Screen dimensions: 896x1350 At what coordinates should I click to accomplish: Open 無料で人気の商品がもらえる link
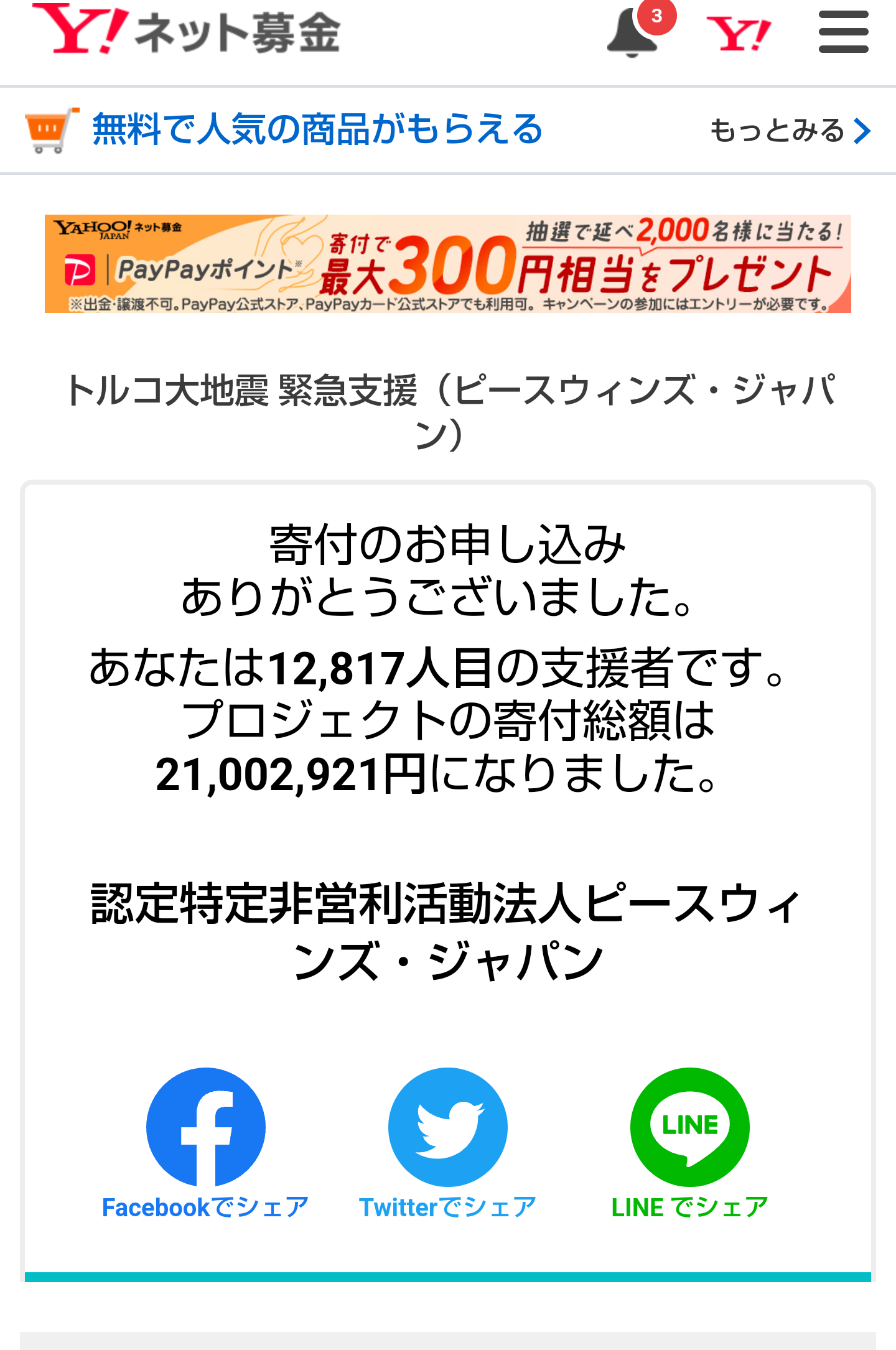pos(317,129)
